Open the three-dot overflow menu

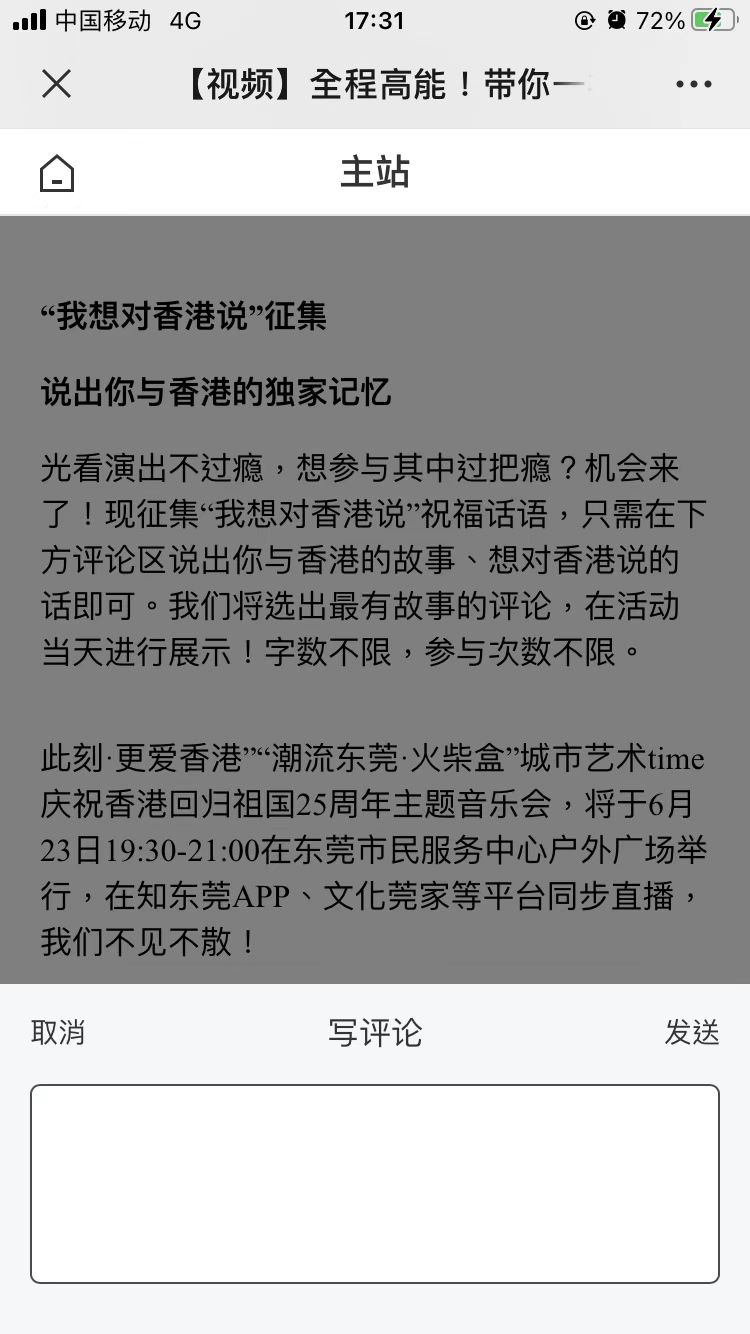tap(693, 85)
